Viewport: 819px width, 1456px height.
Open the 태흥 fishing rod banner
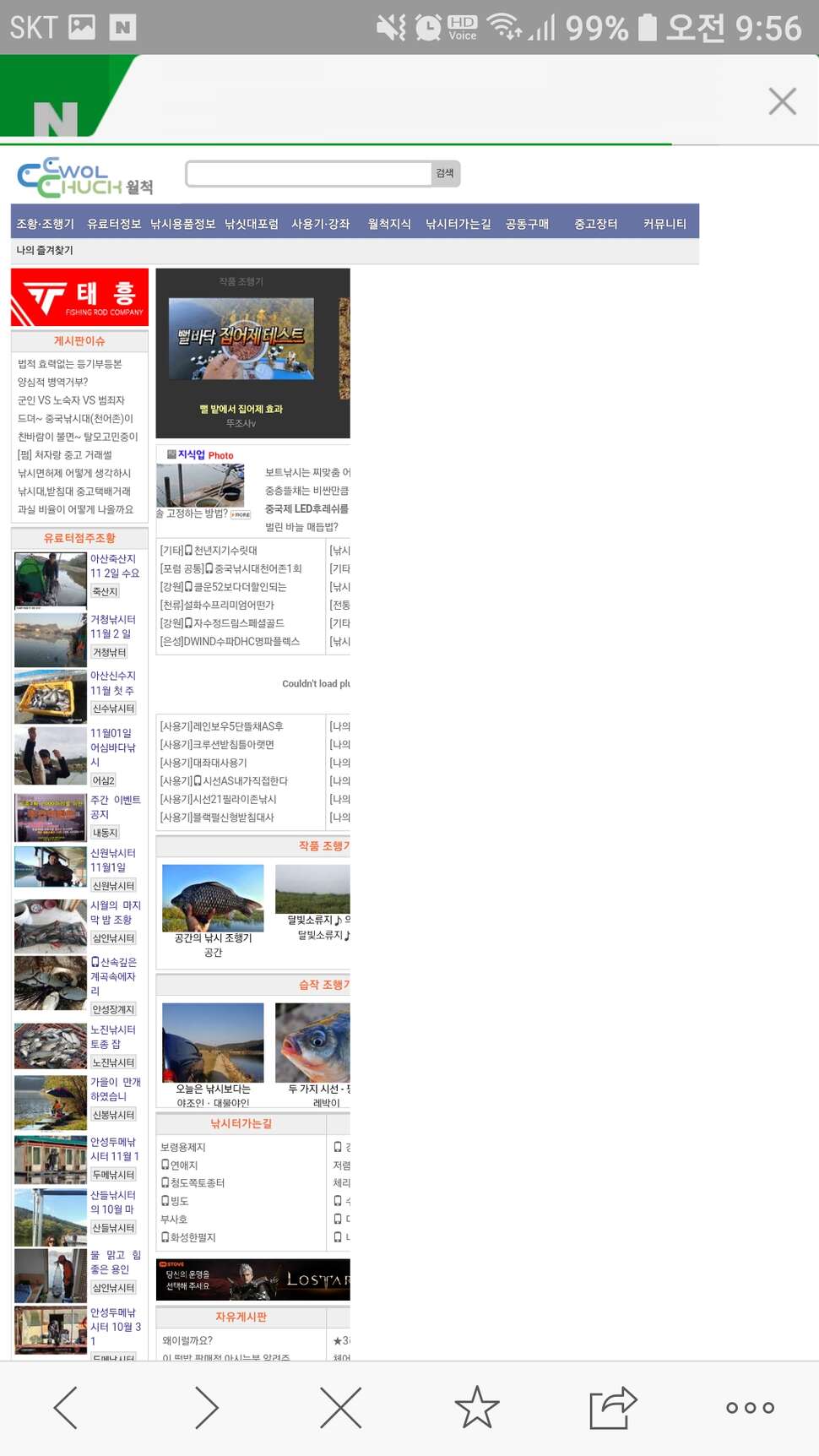click(79, 297)
